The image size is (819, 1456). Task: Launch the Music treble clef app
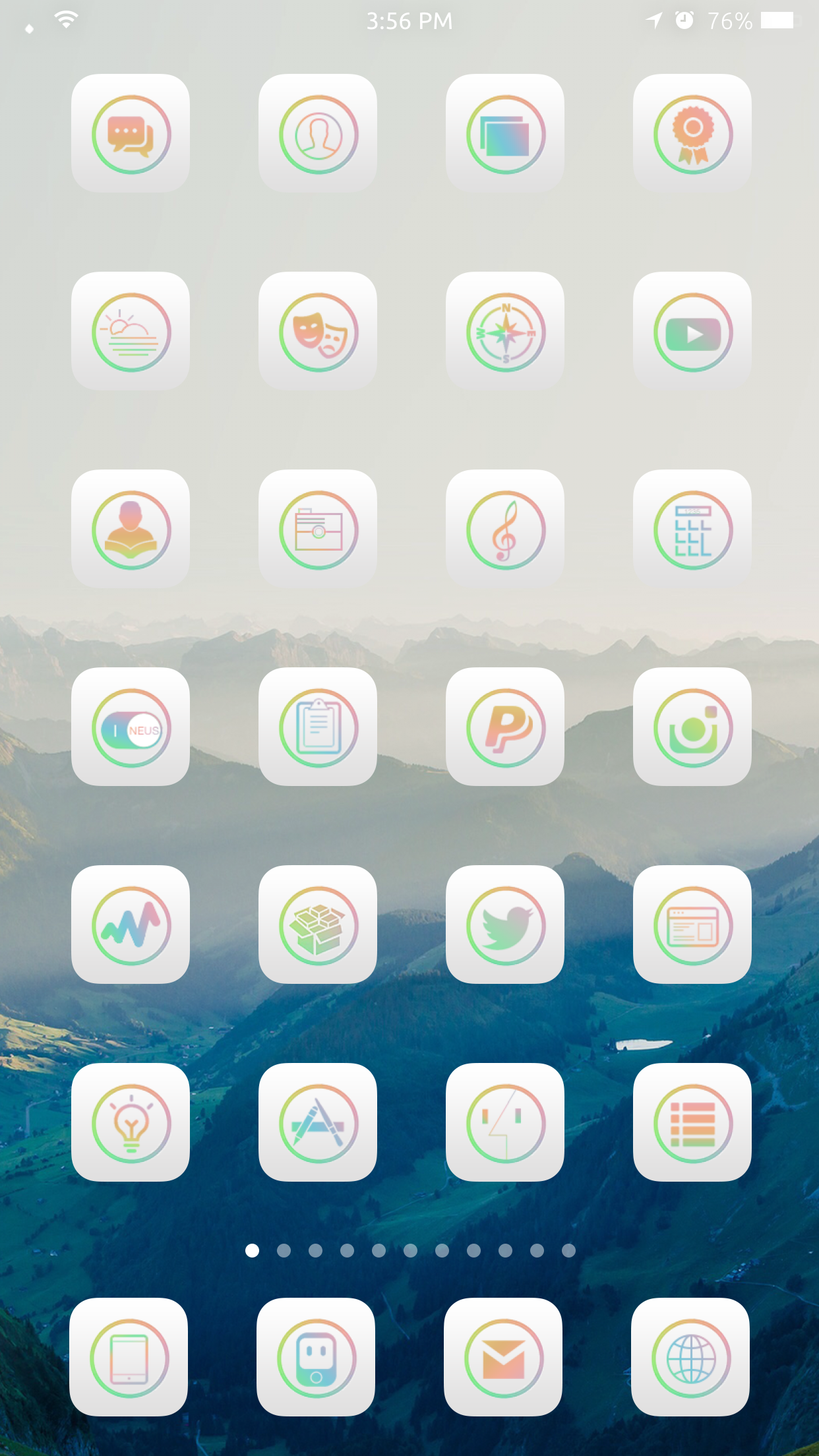click(x=505, y=530)
